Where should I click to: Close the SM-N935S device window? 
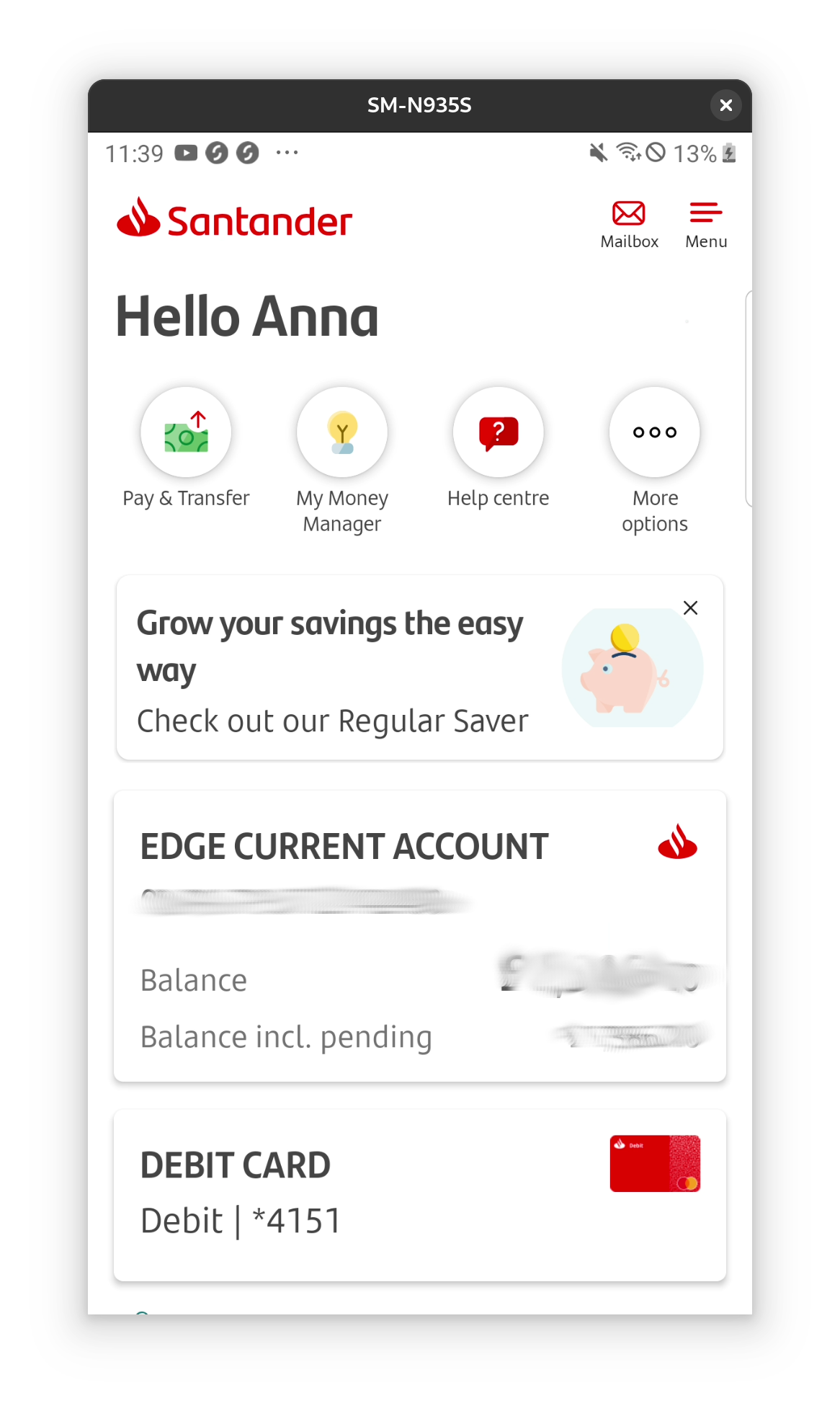726,105
